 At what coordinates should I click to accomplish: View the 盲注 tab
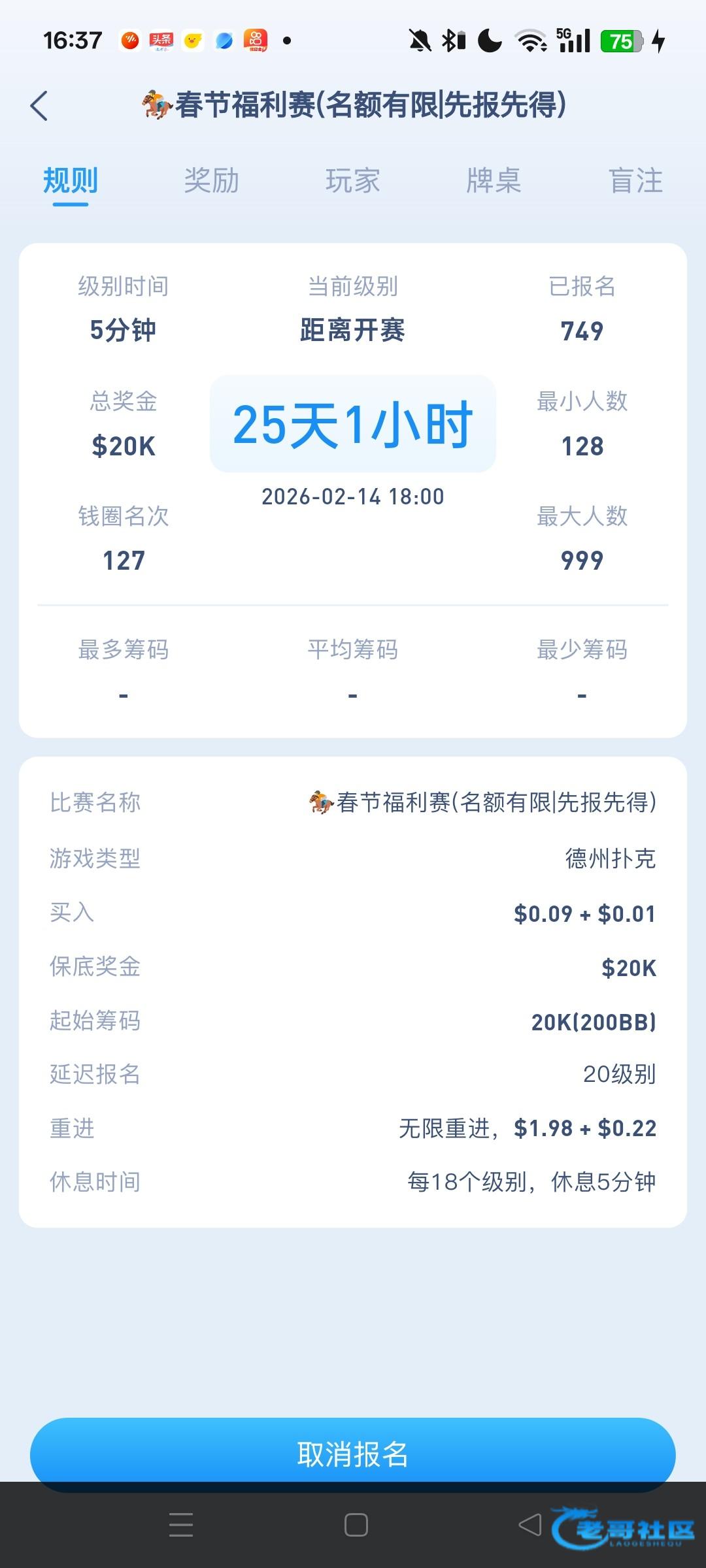coord(635,181)
